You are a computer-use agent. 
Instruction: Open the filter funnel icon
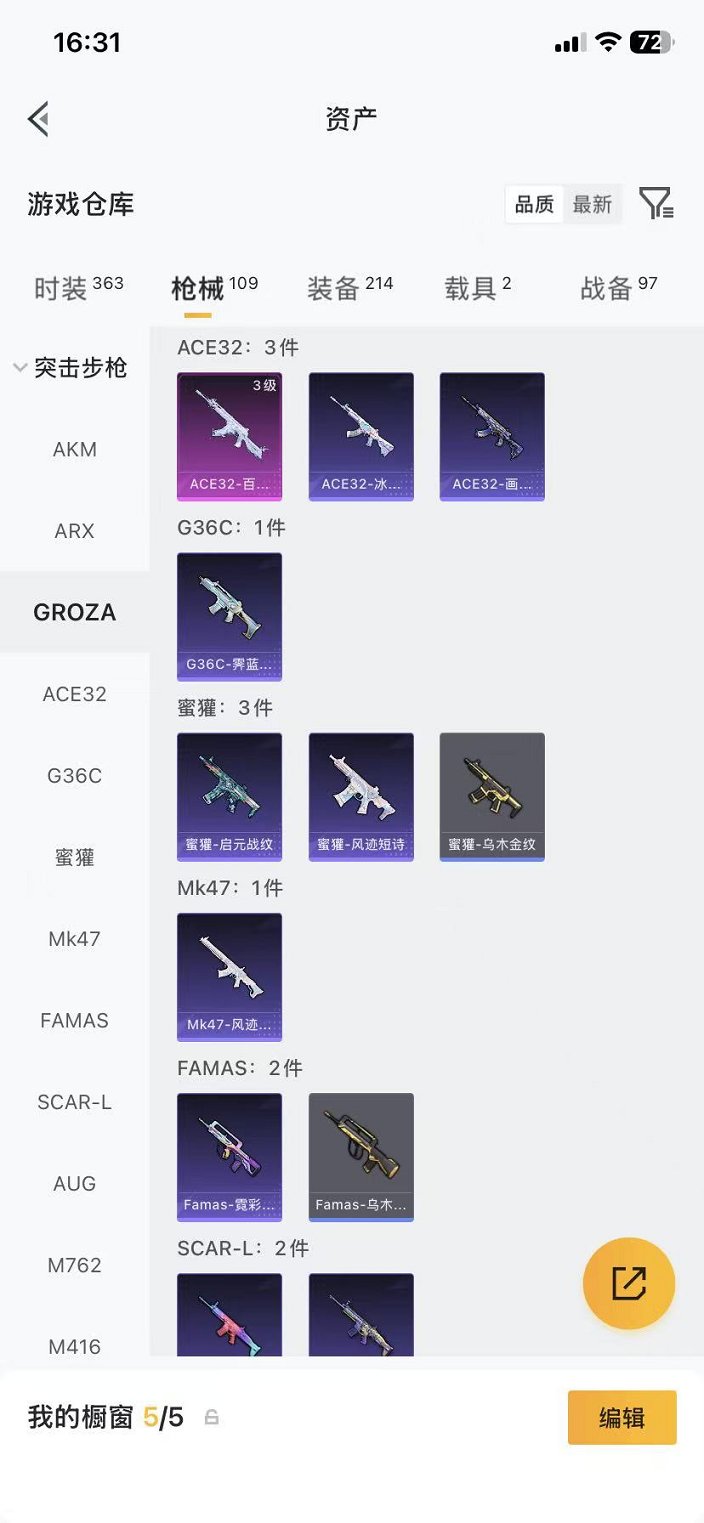[x=656, y=204]
